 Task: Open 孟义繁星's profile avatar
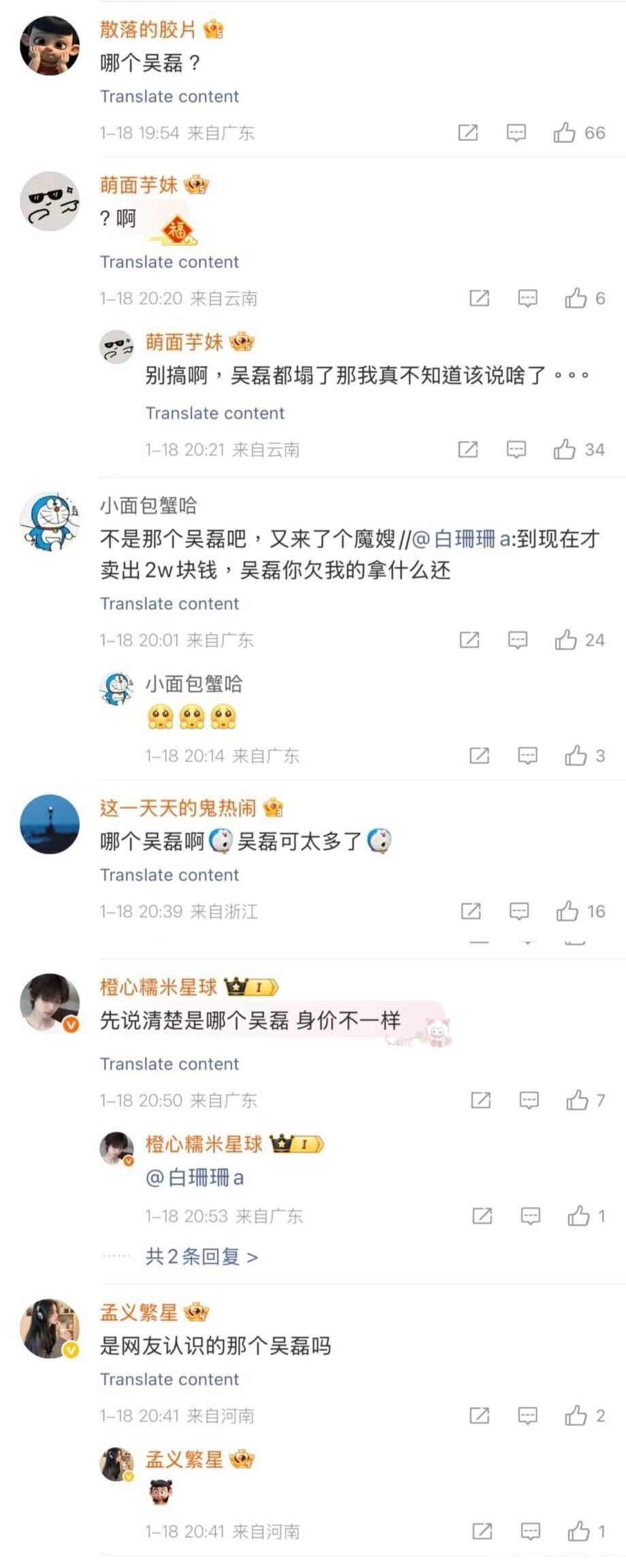(x=50, y=1328)
